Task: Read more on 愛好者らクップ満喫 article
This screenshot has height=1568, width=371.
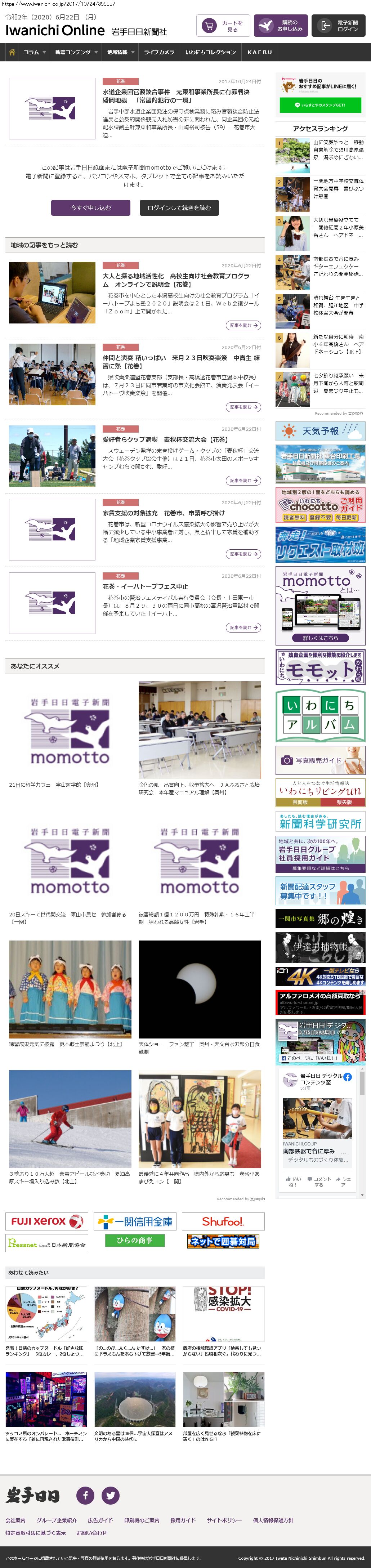Action: tap(243, 480)
